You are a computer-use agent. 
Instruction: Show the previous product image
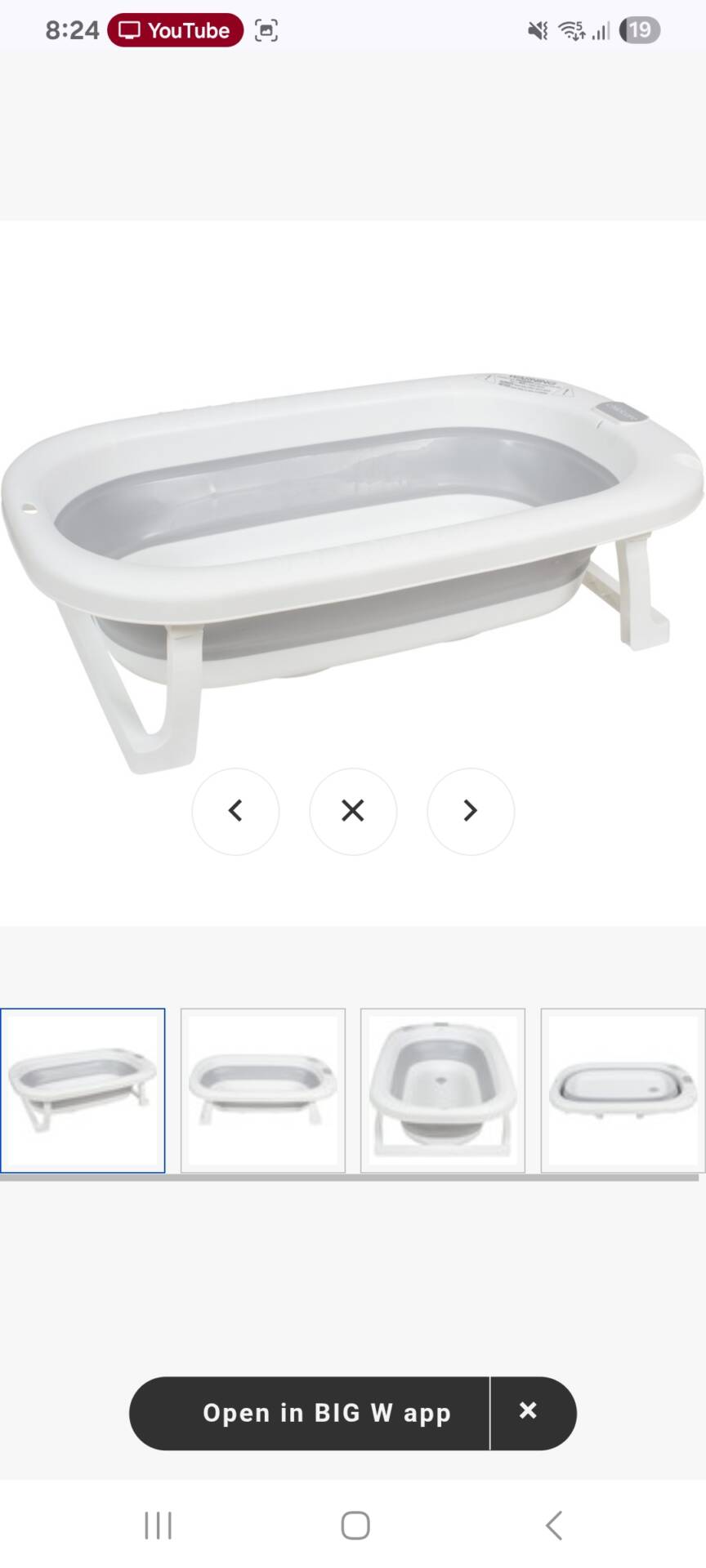[x=235, y=811]
